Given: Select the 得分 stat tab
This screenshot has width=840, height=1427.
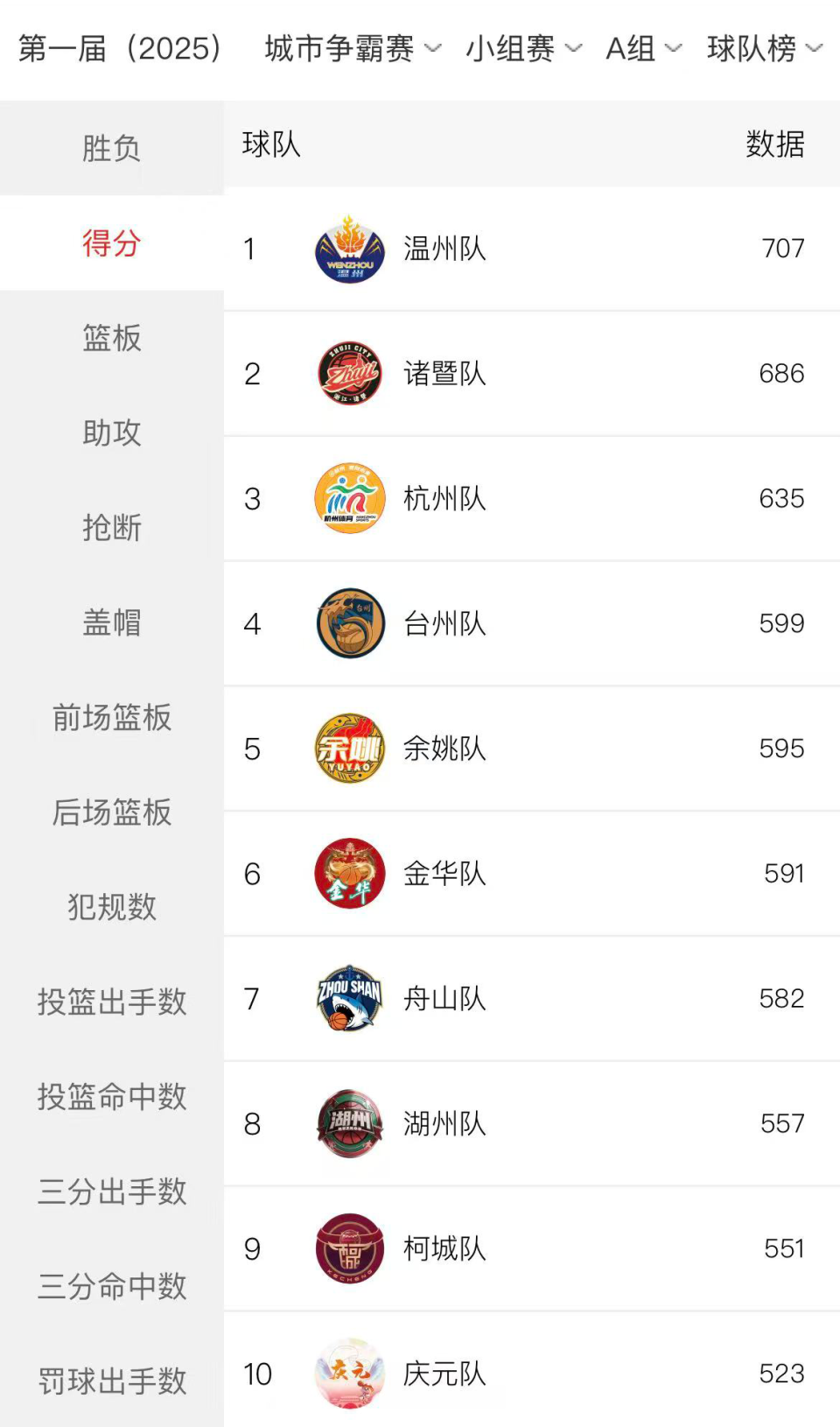Looking at the screenshot, I should point(111,243).
